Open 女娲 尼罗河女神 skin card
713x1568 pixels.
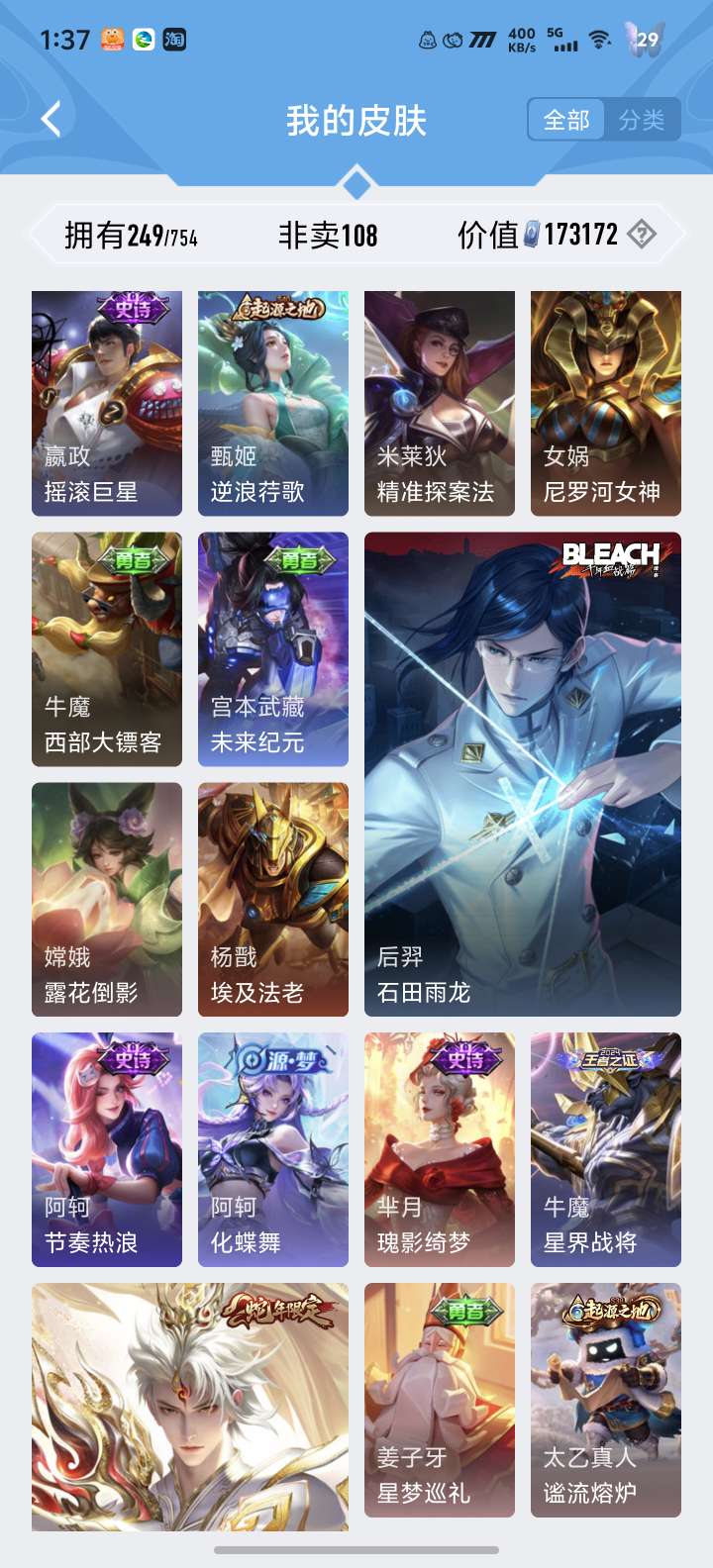[x=606, y=403]
